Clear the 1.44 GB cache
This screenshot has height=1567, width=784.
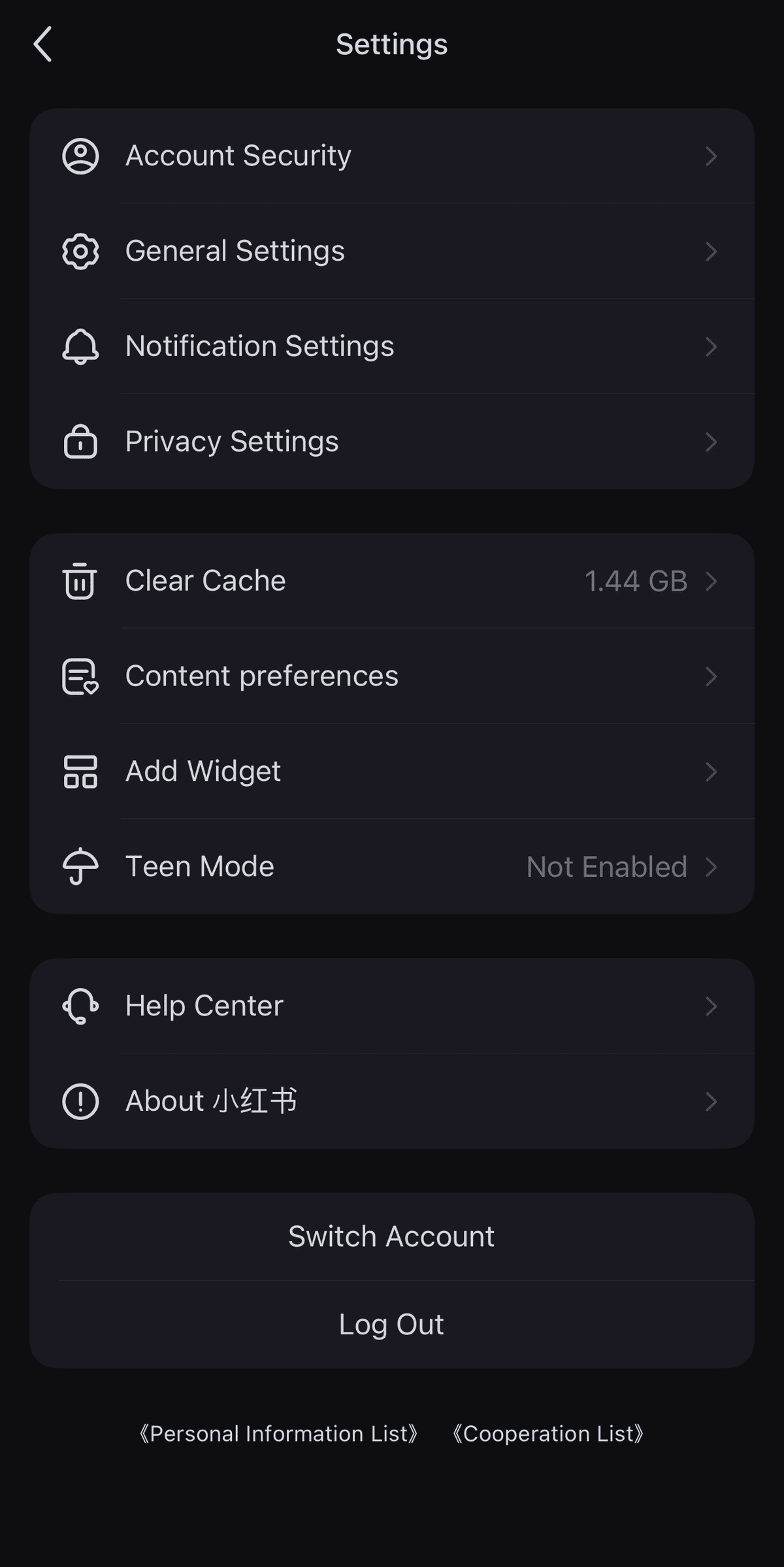click(392, 581)
